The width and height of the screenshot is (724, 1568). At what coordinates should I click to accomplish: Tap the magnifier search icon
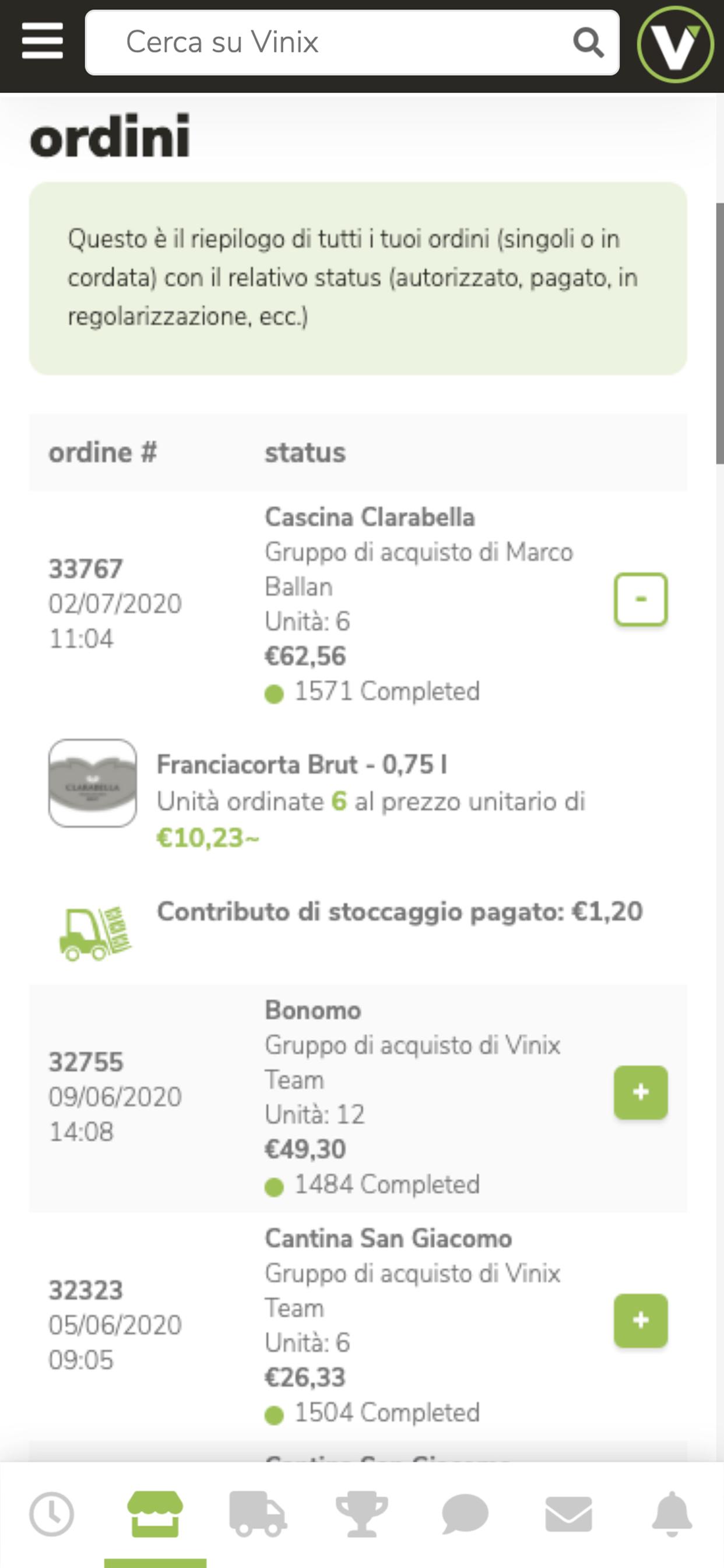588,43
